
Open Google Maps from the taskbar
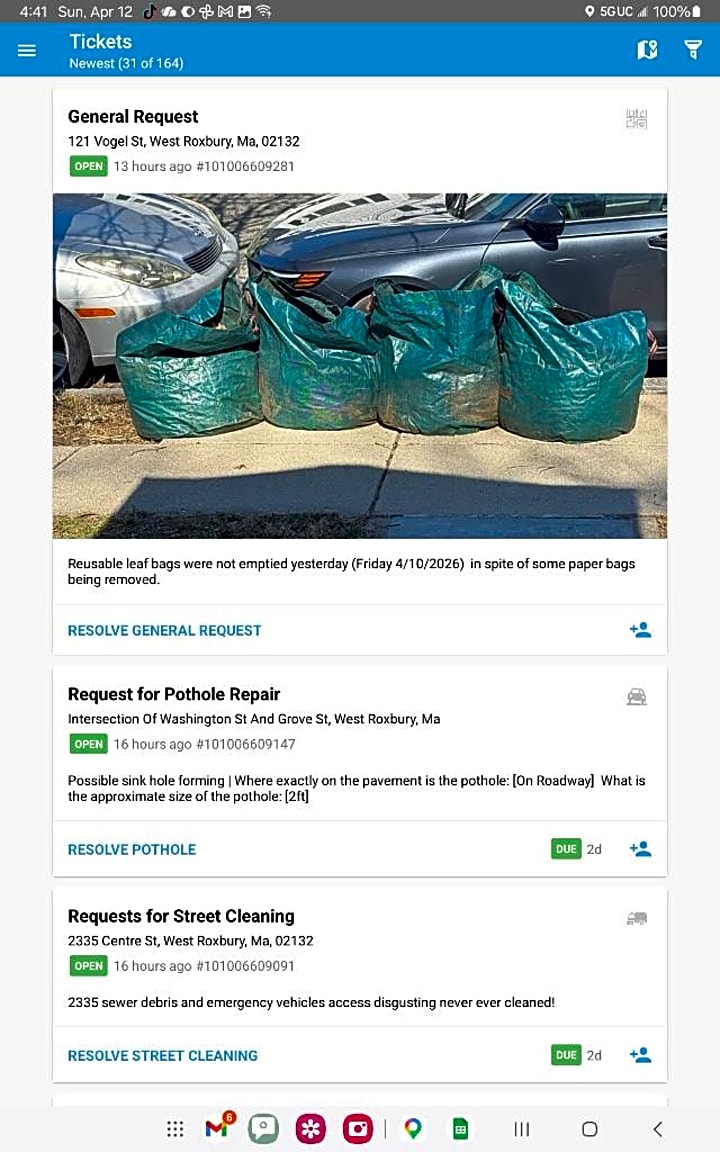413,1129
